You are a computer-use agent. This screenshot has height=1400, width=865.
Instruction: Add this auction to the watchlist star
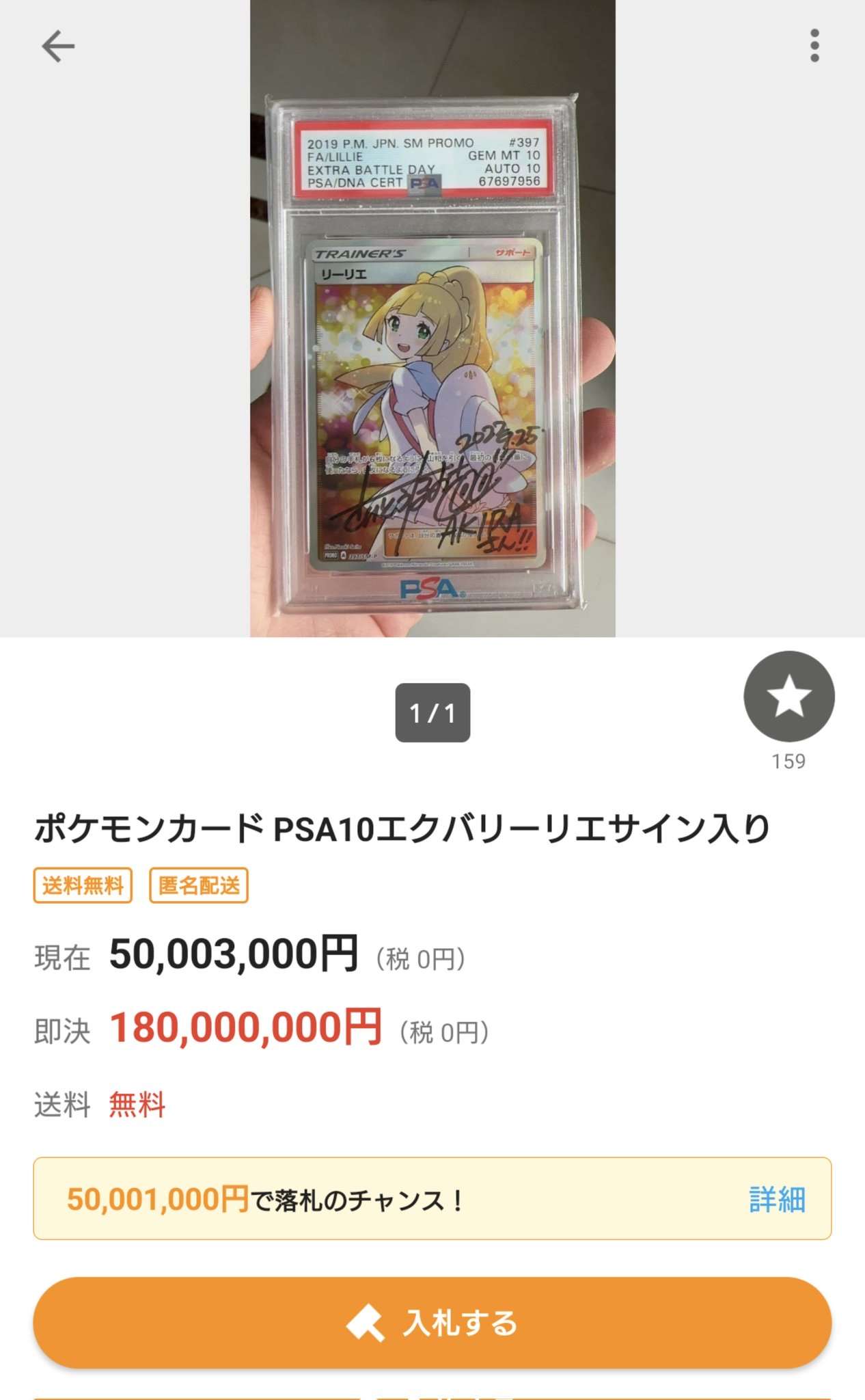pos(788,696)
